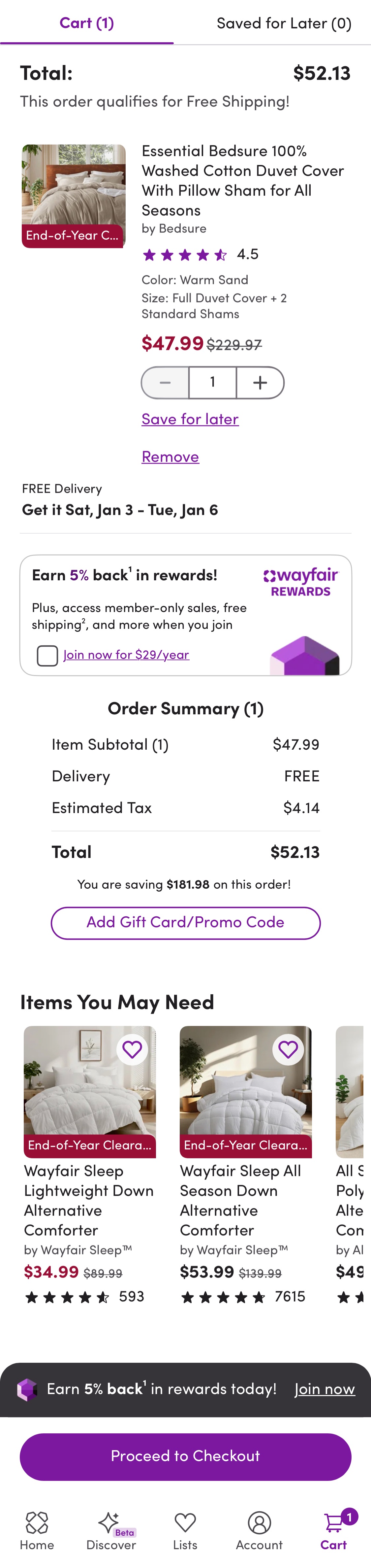Switch to the Lists tab

click(x=185, y=1530)
